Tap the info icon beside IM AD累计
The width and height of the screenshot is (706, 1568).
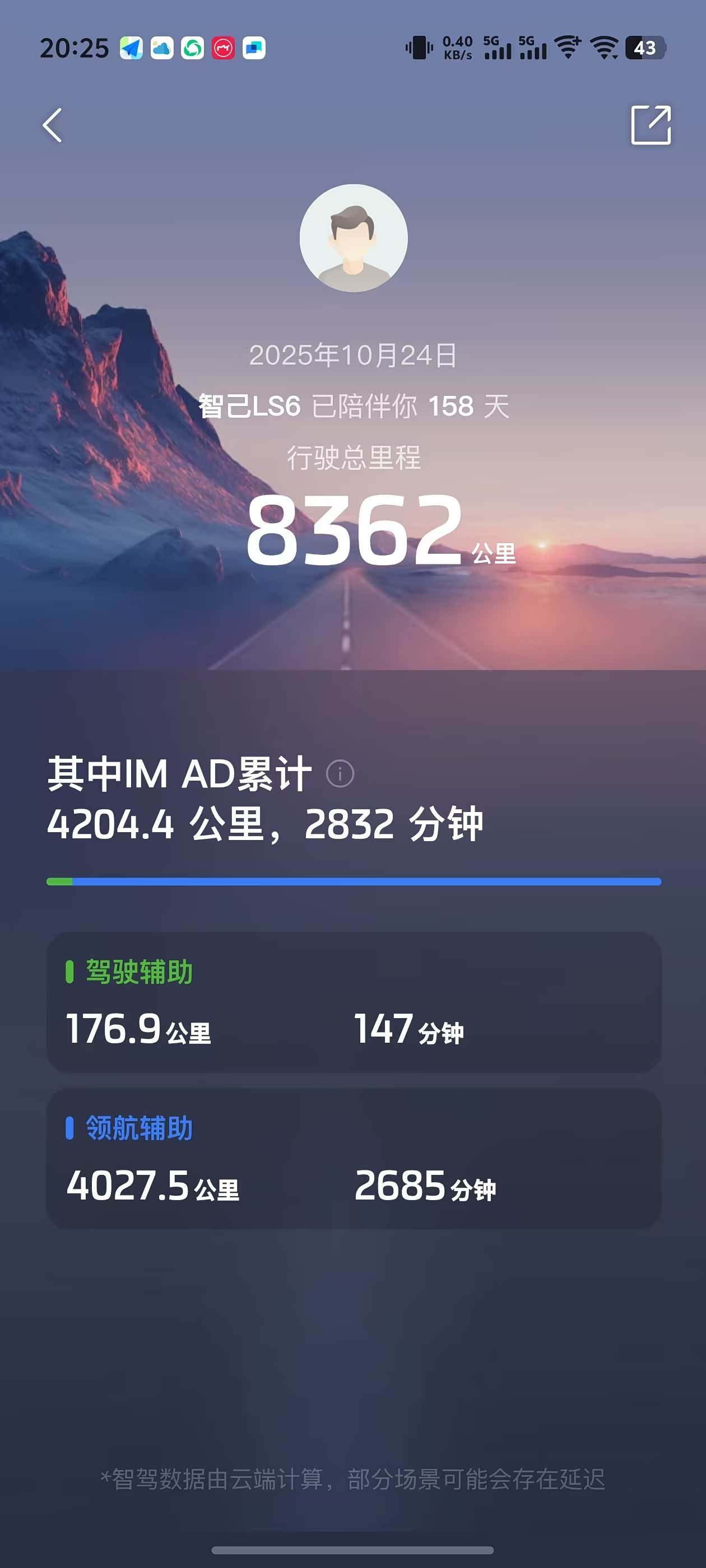coord(341,774)
